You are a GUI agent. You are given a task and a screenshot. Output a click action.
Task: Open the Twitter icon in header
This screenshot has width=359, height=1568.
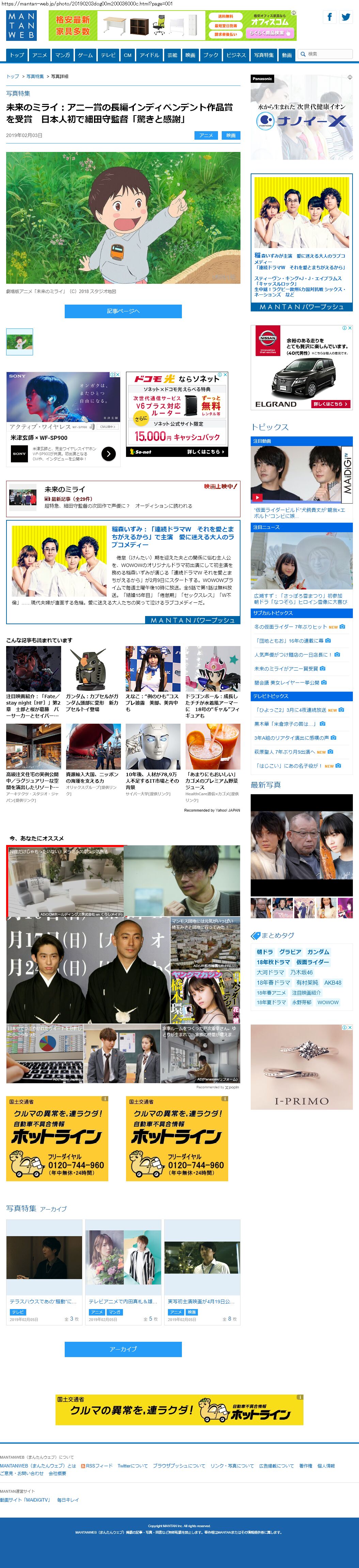point(346,17)
